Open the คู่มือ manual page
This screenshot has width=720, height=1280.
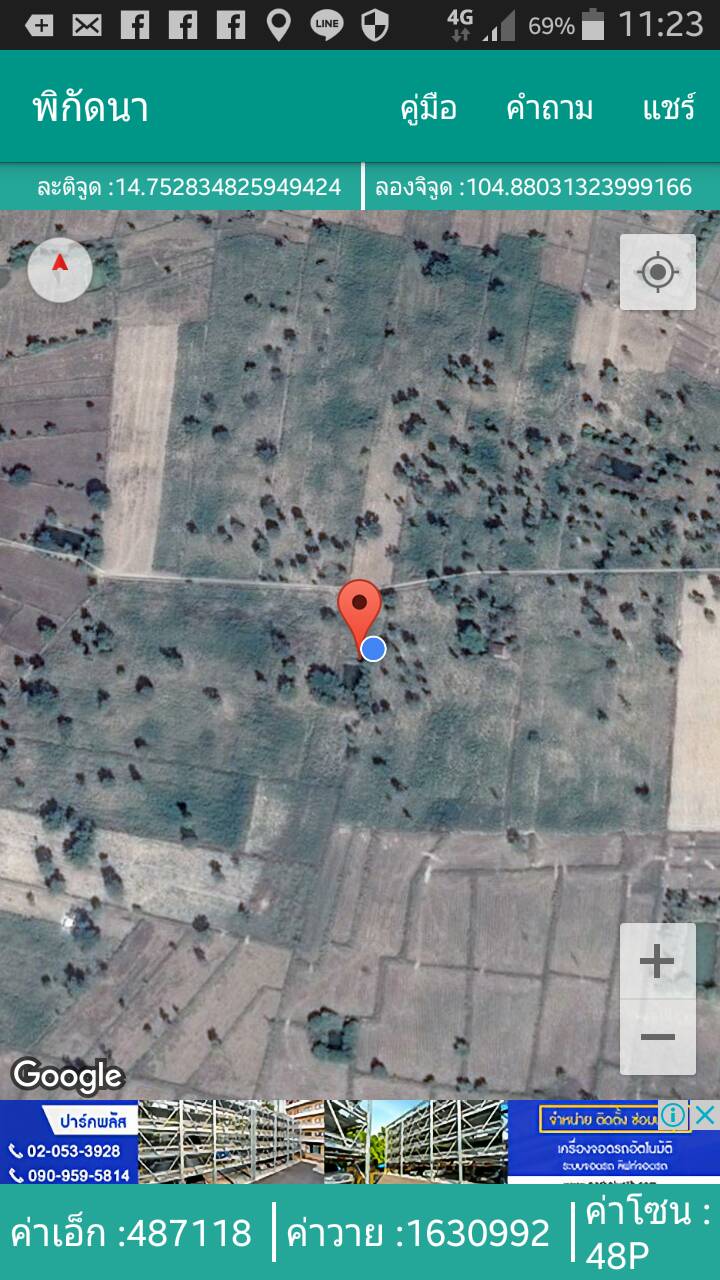tap(429, 108)
